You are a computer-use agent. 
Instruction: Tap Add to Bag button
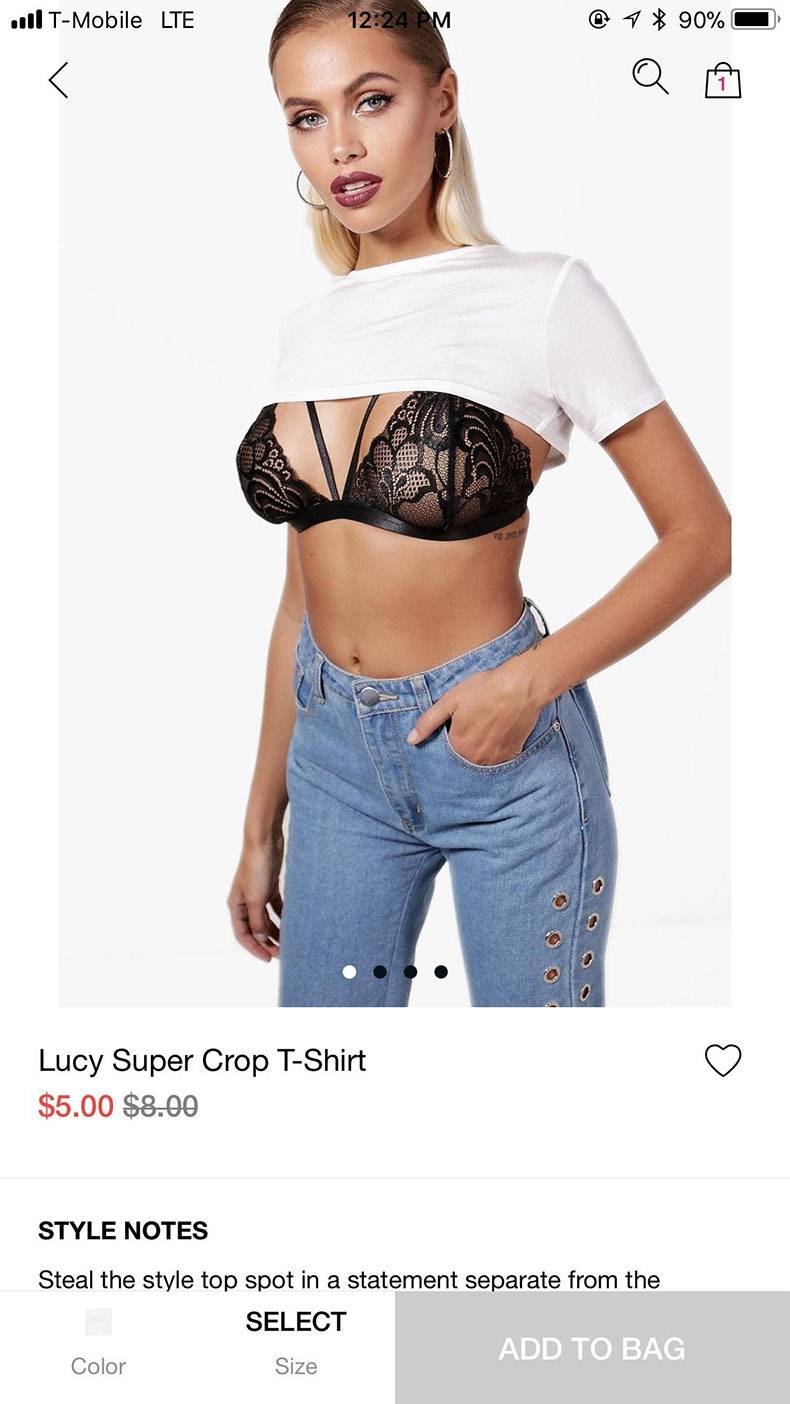click(x=592, y=1348)
